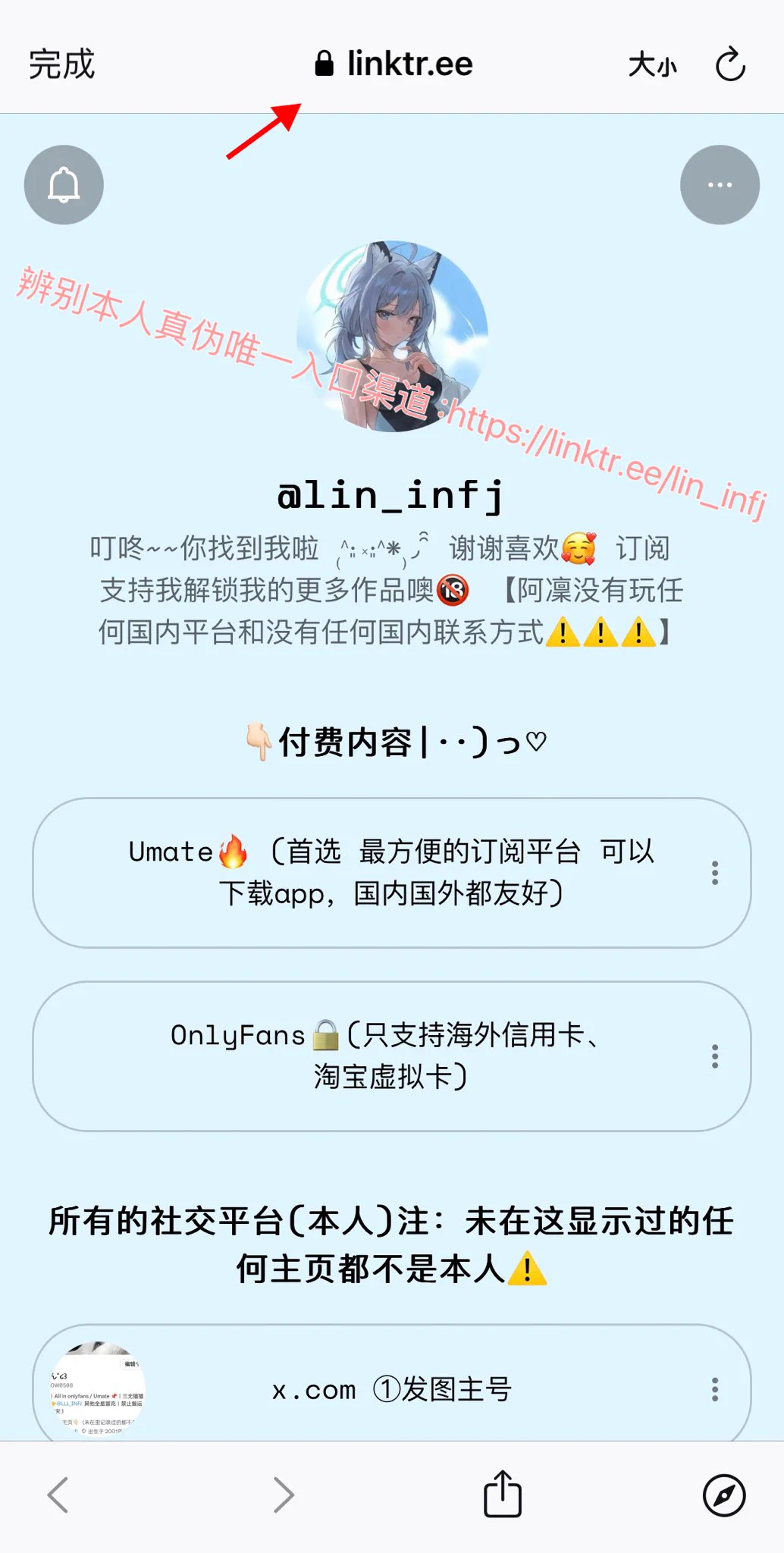Image resolution: width=784 pixels, height=1553 pixels.
Task: Tap the subscribe bell icon
Action: coord(64,184)
